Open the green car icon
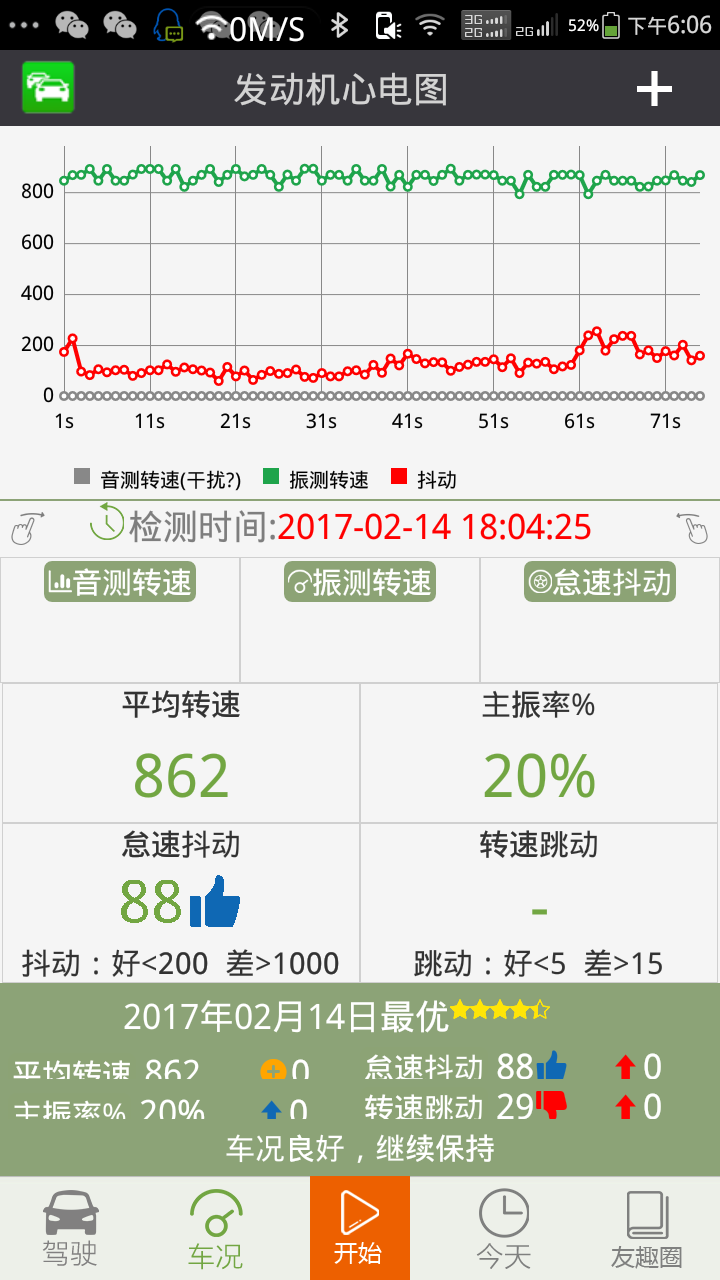Screen dimensions: 720x1280 (48, 88)
